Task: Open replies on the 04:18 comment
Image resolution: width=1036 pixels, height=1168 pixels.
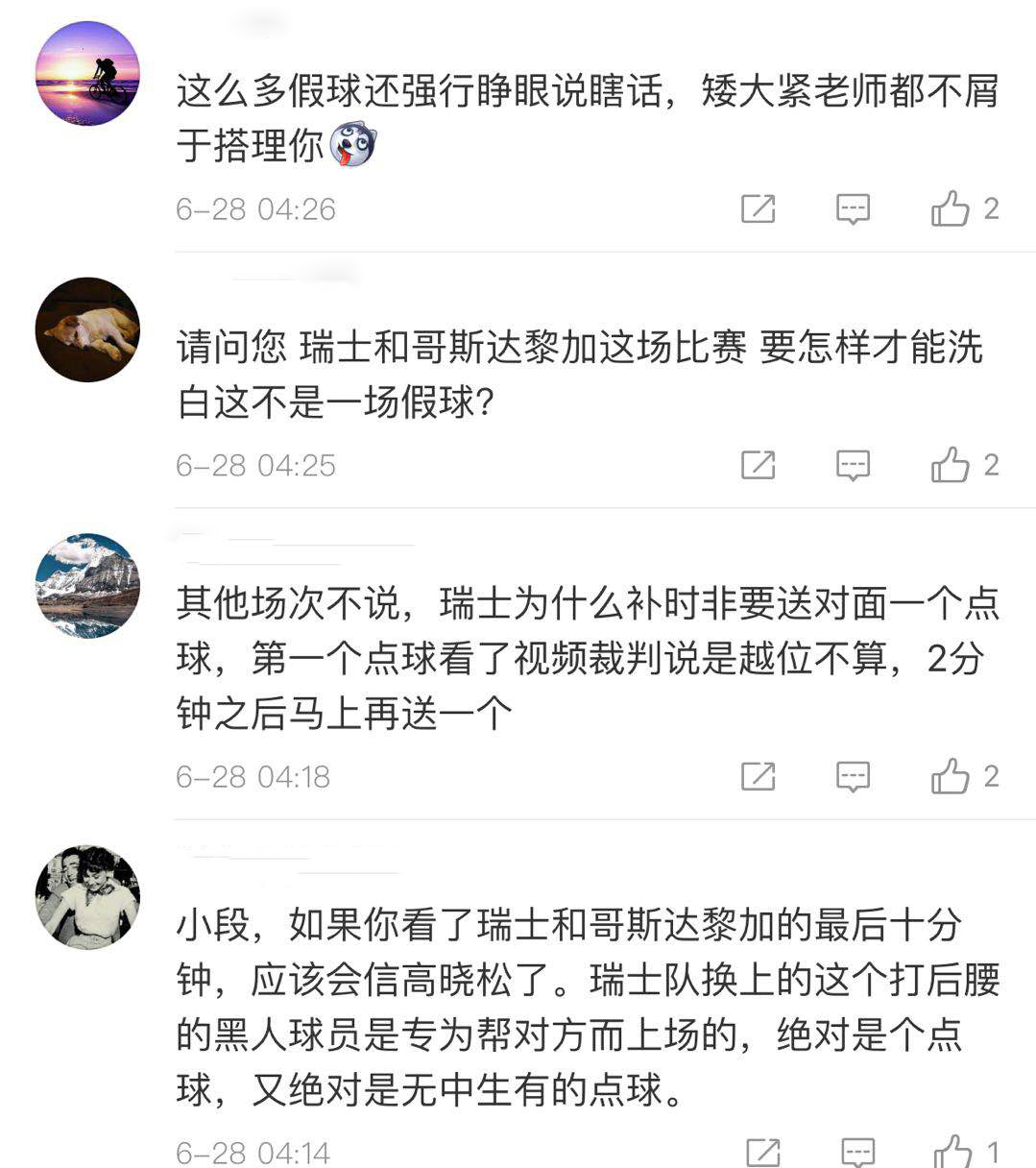Action: (x=853, y=775)
